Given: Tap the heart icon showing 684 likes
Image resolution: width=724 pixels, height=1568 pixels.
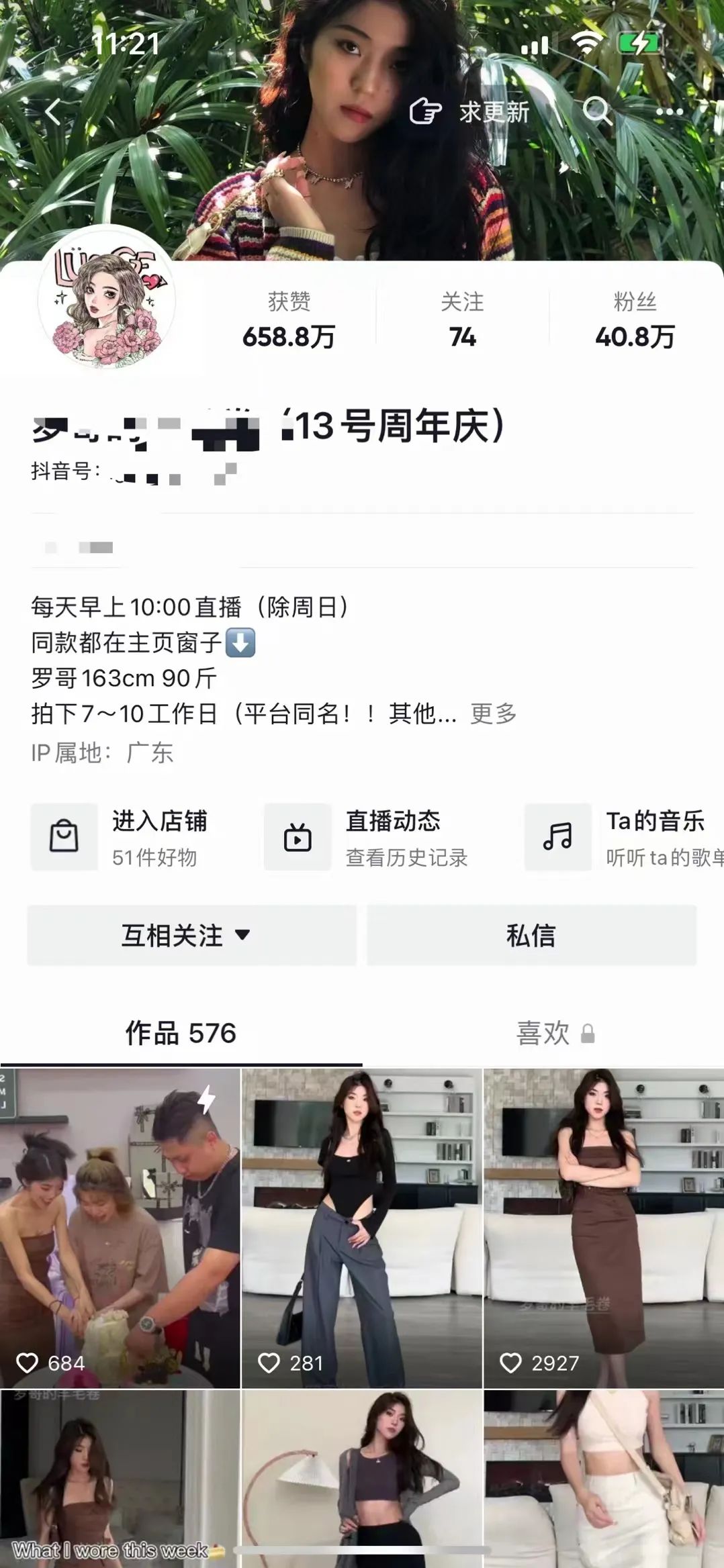Looking at the screenshot, I should [30, 1363].
